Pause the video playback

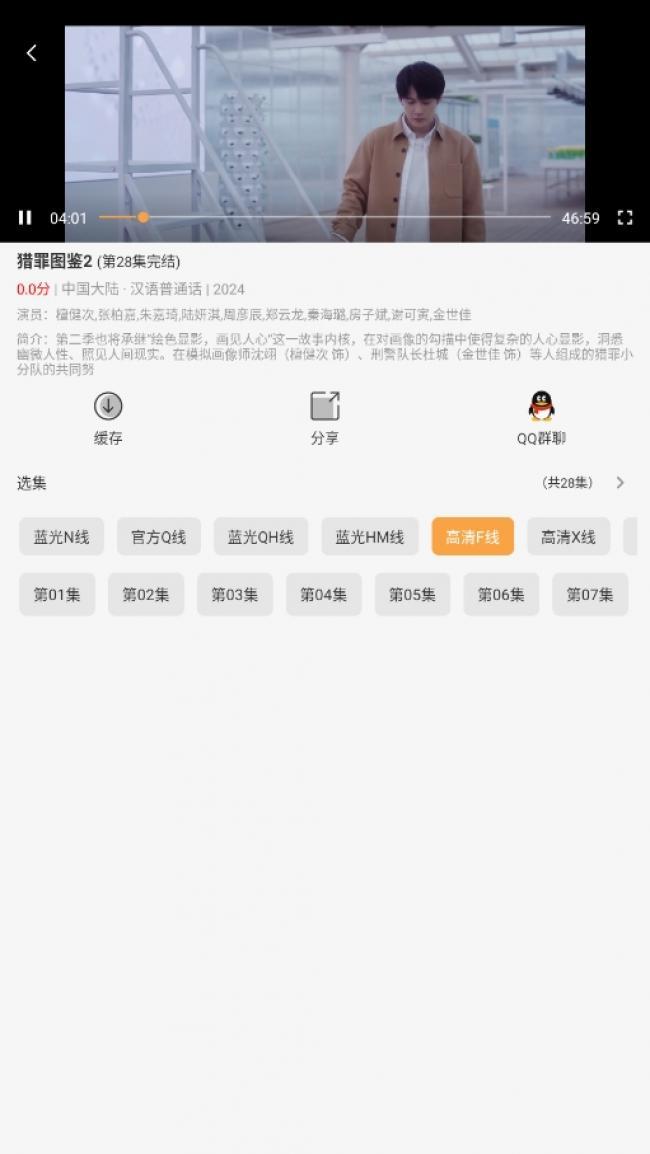[x=25, y=218]
